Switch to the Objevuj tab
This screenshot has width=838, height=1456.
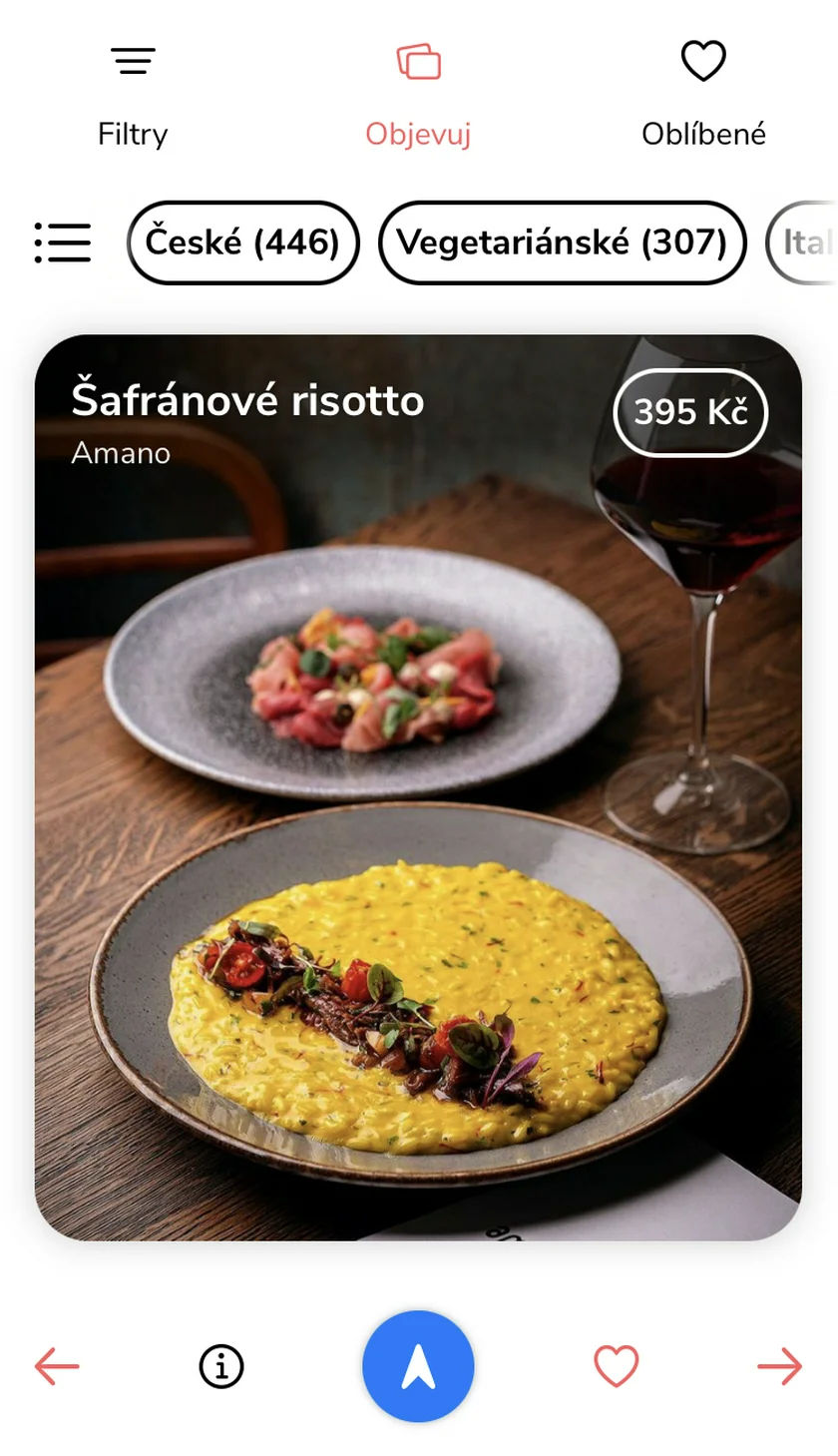point(418,95)
